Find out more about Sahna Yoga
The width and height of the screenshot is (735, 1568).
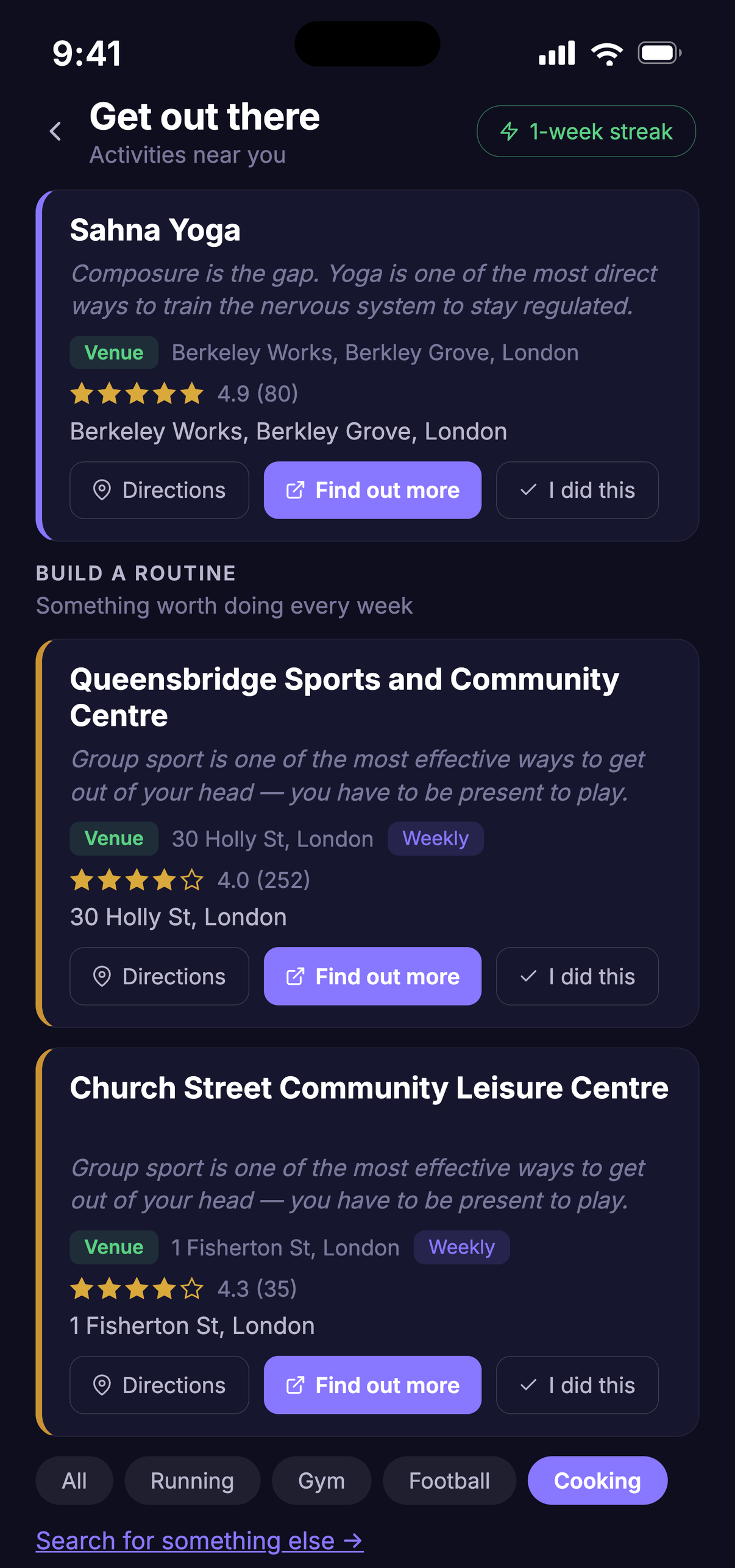[x=372, y=490]
